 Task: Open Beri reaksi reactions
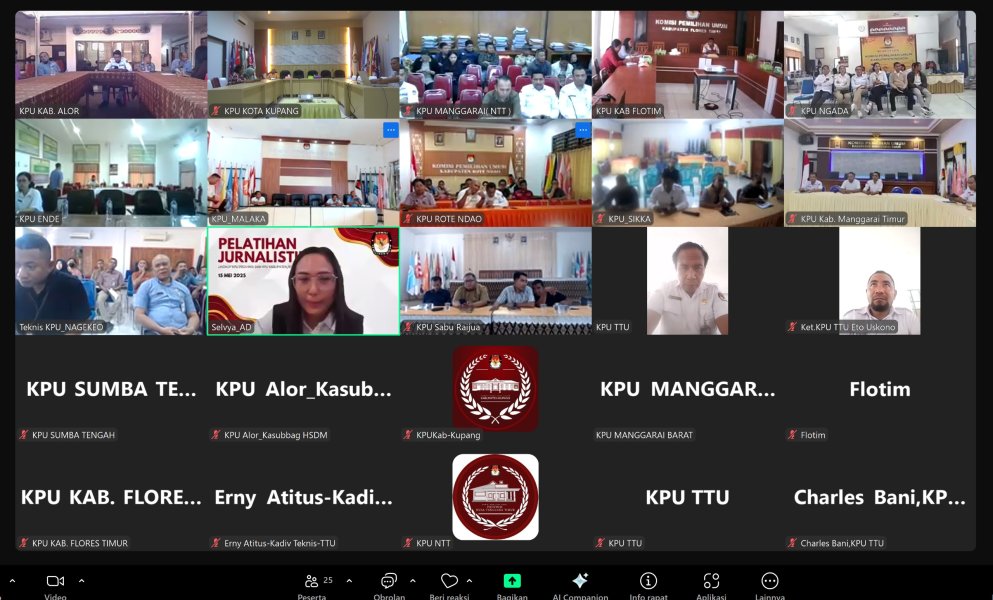coord(450,582)
